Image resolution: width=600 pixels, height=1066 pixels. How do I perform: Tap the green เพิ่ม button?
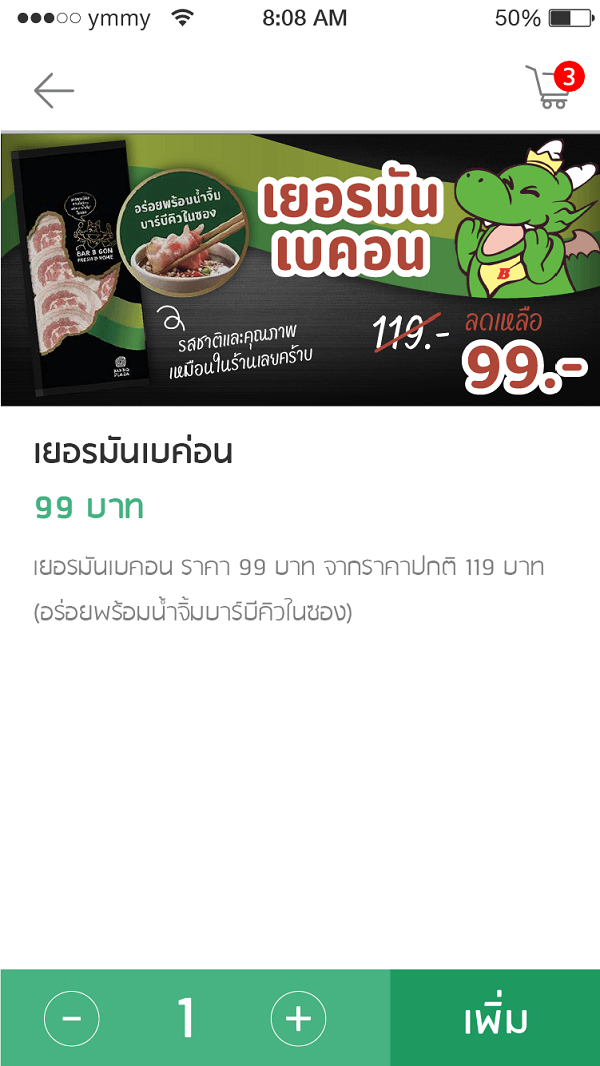click(x=495, y=1019)
